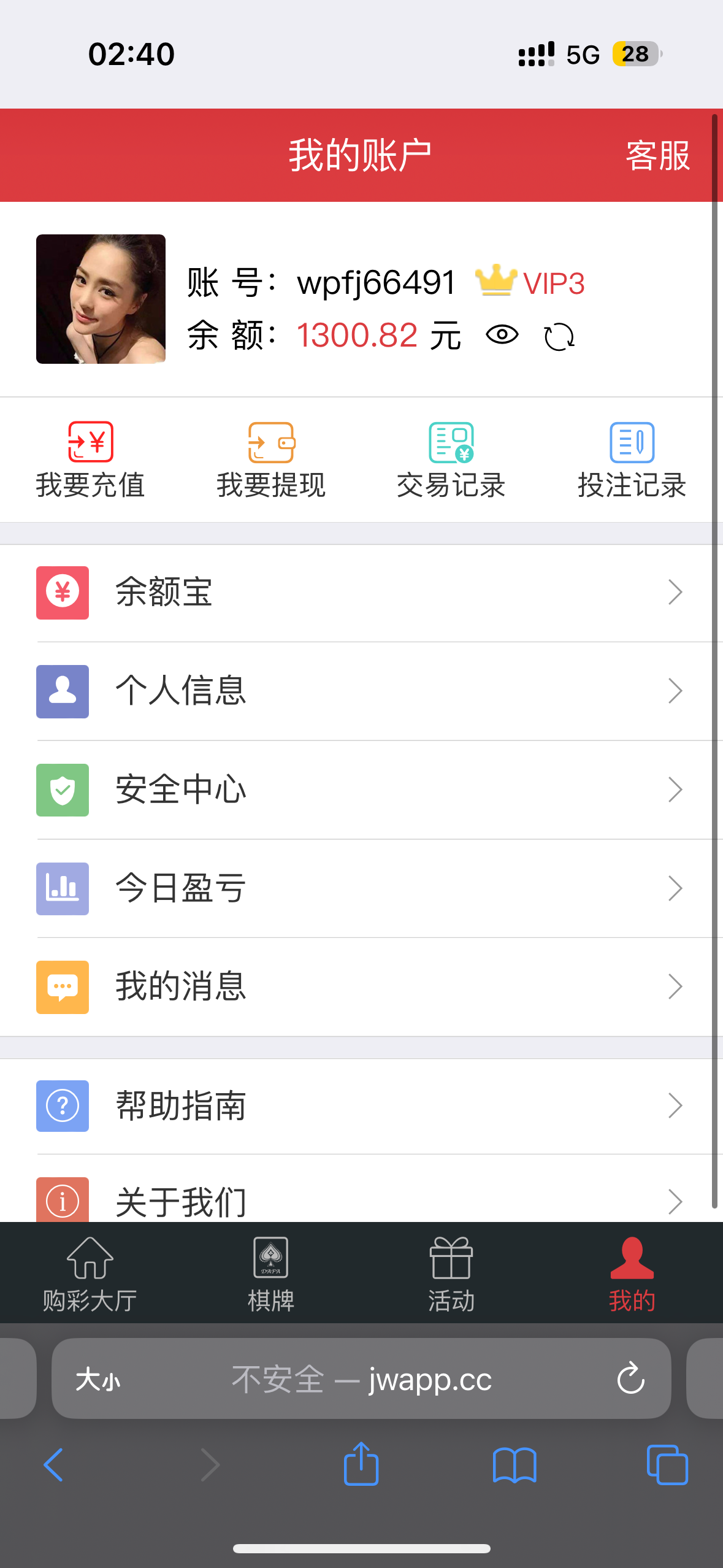This screenshot has height=1568, width=723.
Task: Open 个人信息 personal info
Action: (x=361, y=691)
